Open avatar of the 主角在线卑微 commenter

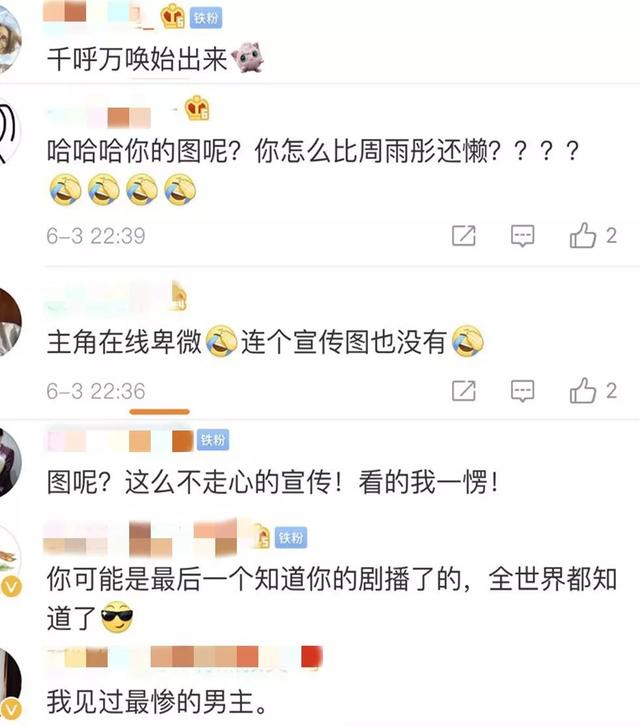point(10,319)
